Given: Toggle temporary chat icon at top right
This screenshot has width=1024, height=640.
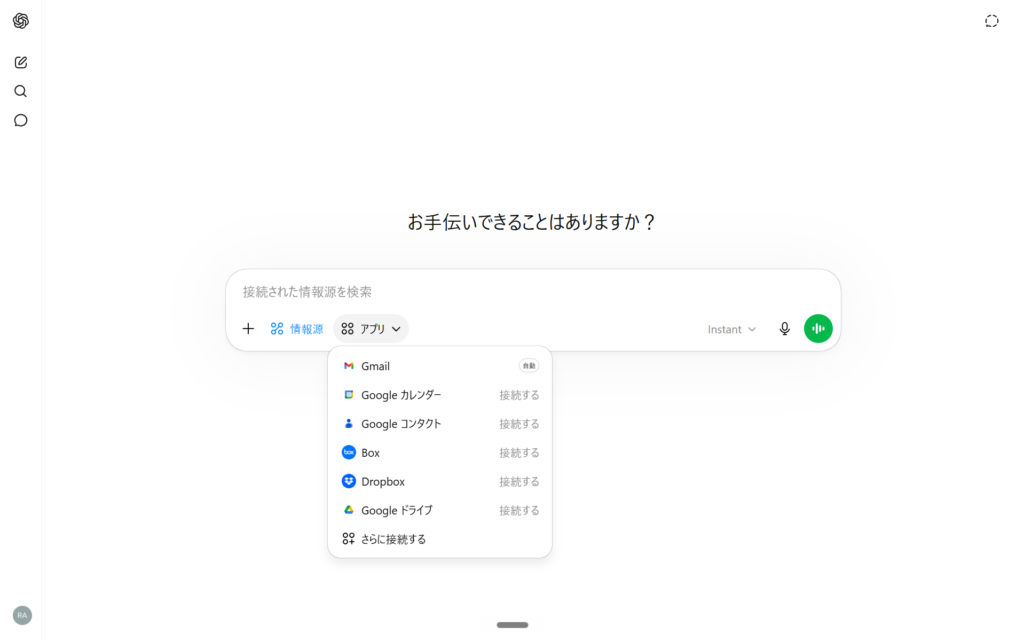Looking at the screenshot, I should coord(991,21).
